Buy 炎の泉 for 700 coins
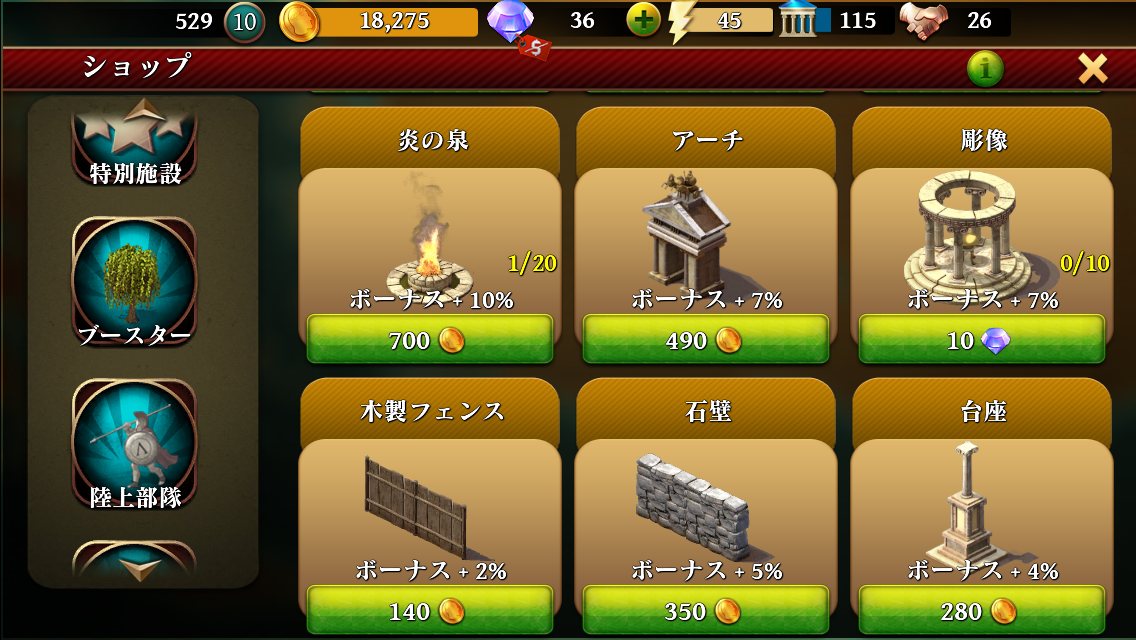 [x=430, y=340]
